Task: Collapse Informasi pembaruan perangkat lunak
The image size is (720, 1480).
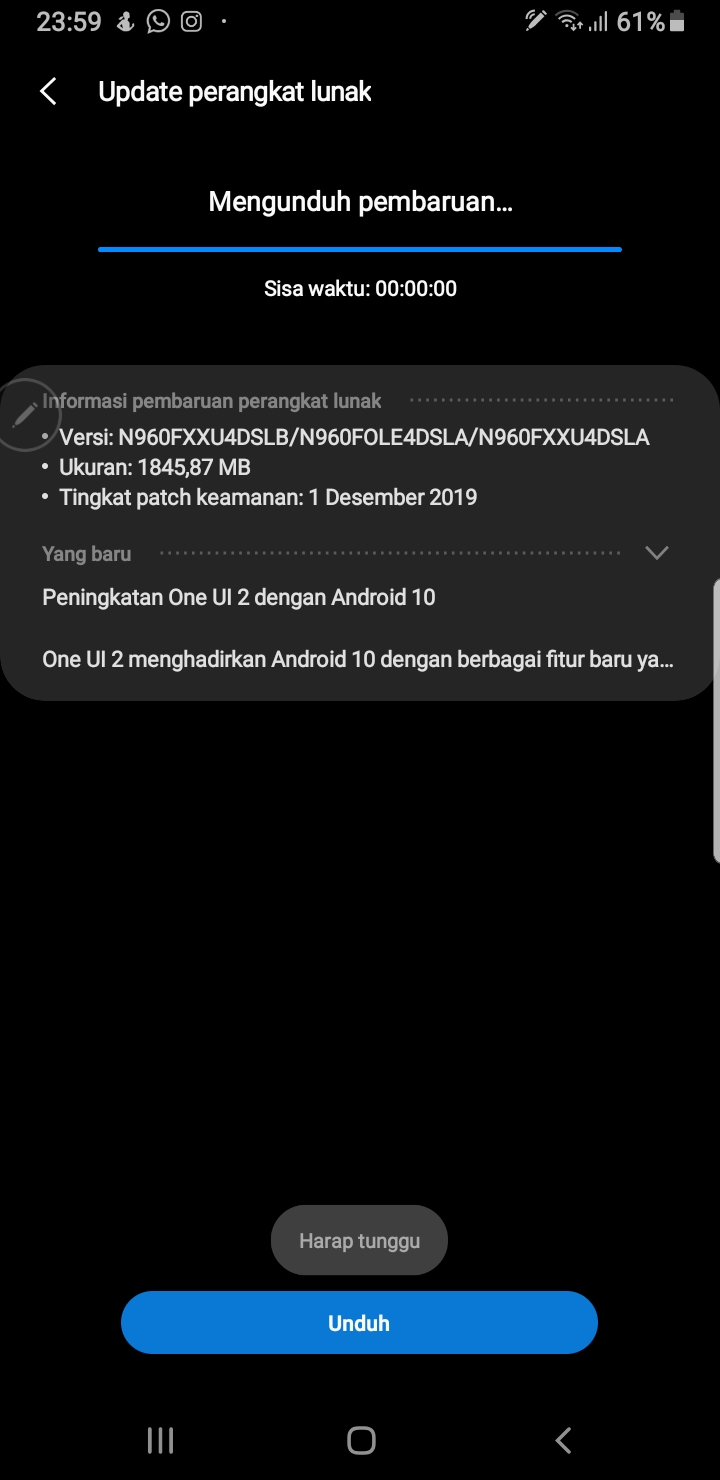Action: tap(212, 400)
